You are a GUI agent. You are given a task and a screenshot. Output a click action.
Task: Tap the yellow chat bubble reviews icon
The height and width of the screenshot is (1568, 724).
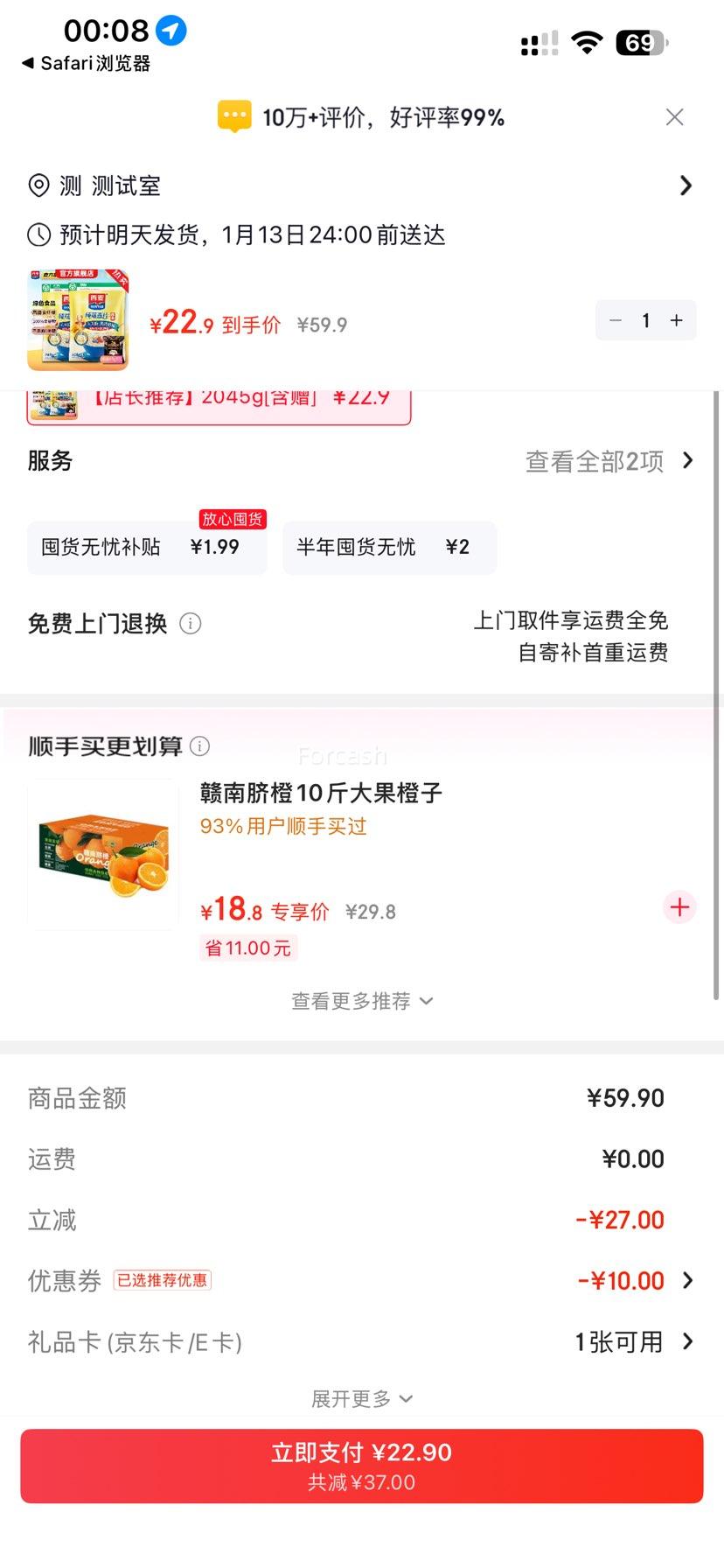click(233, 116)
